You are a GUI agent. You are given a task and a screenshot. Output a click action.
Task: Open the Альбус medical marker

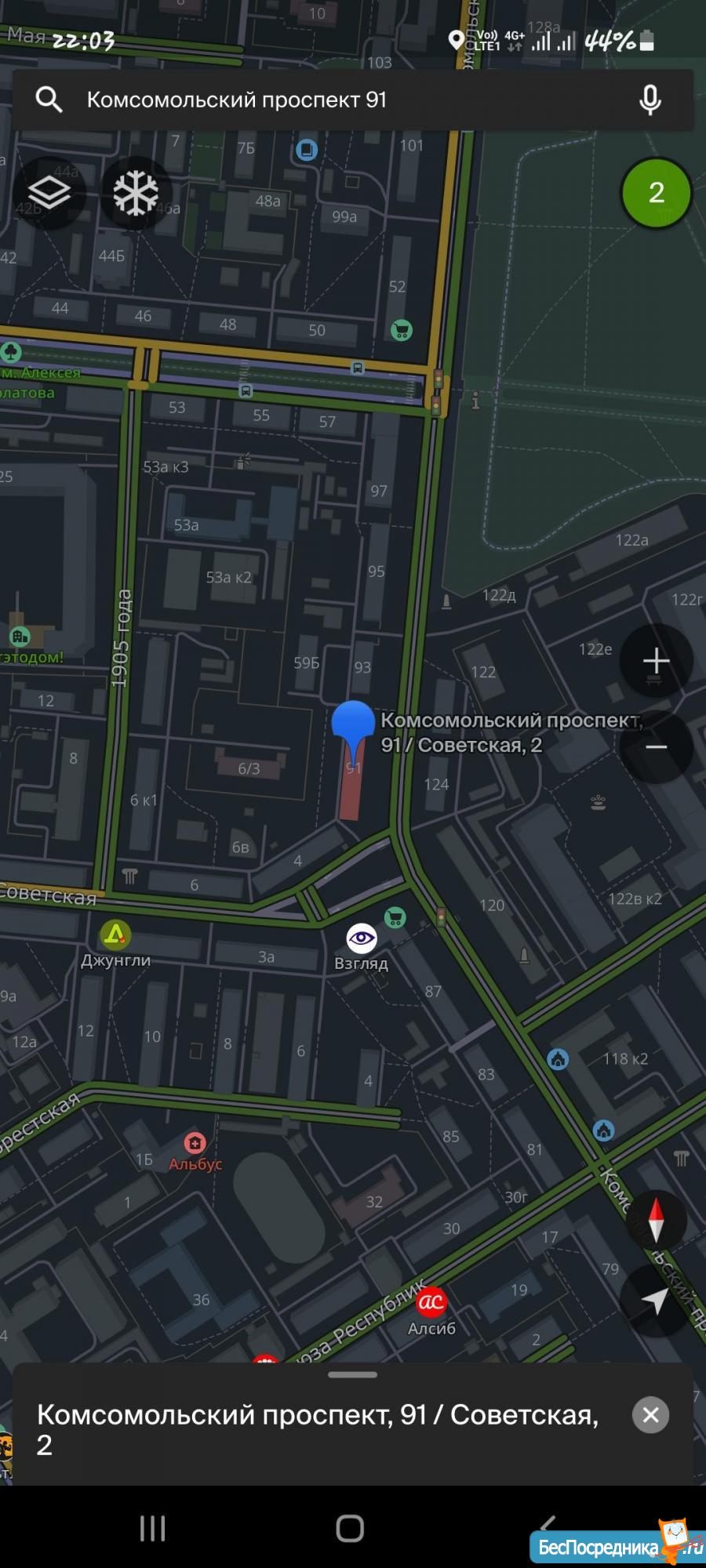point(195,1143)
